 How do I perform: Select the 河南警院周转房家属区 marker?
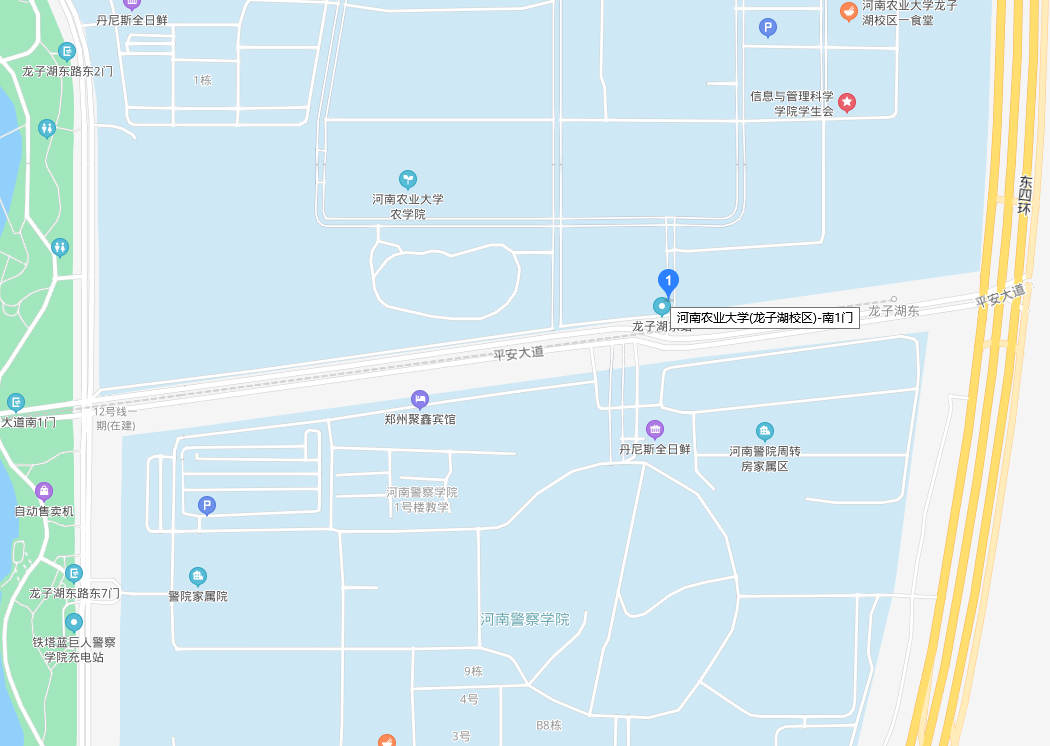[x=765, y=432]
